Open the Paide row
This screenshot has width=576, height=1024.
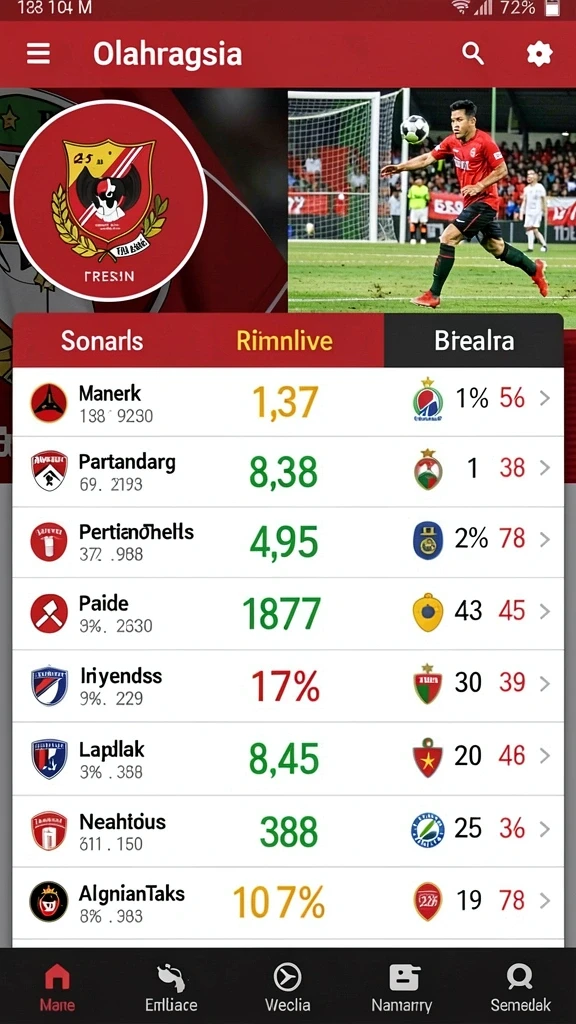tap(288, 613)
